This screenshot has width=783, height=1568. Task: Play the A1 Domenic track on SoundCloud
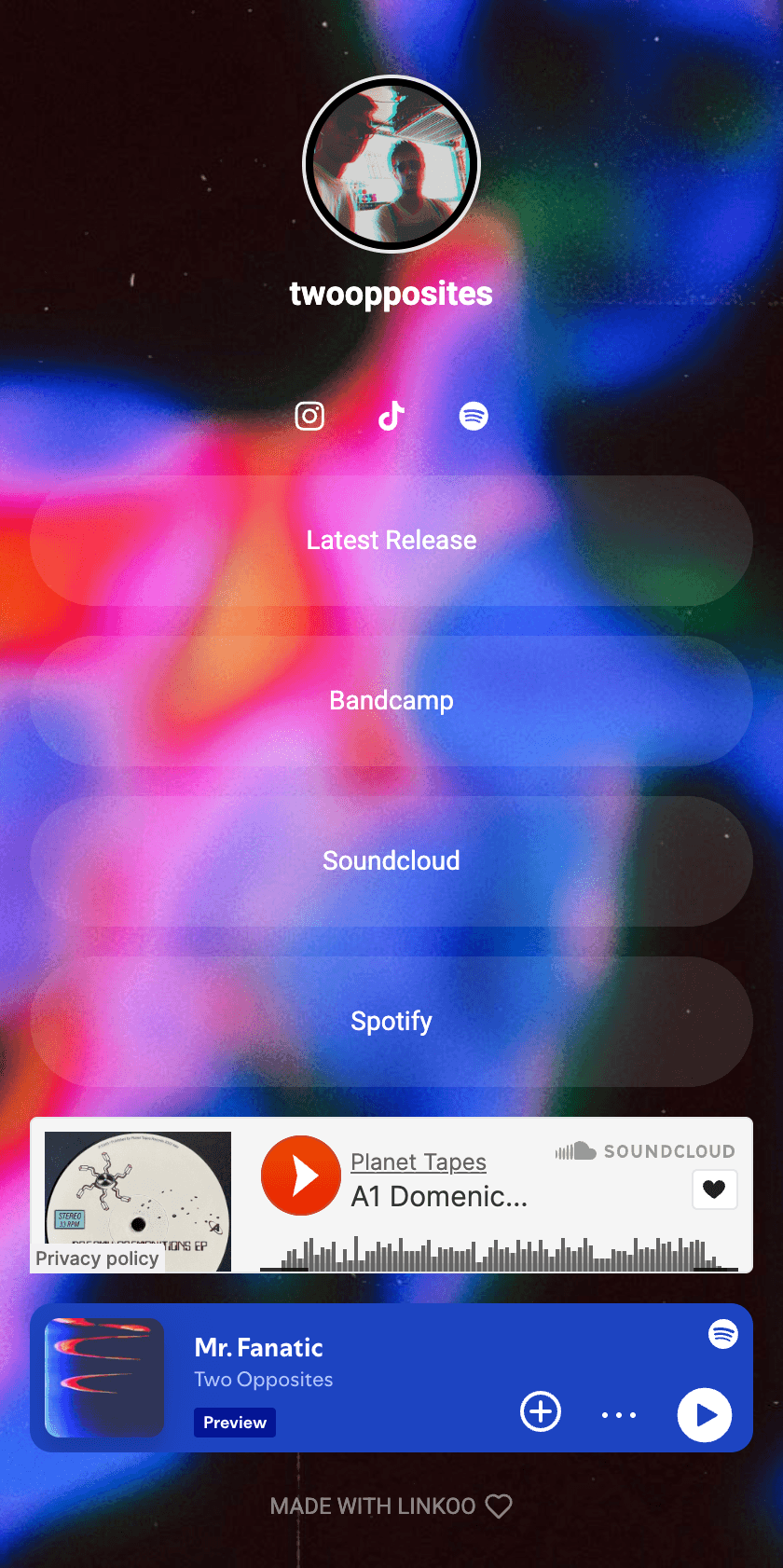(300, 1176)
